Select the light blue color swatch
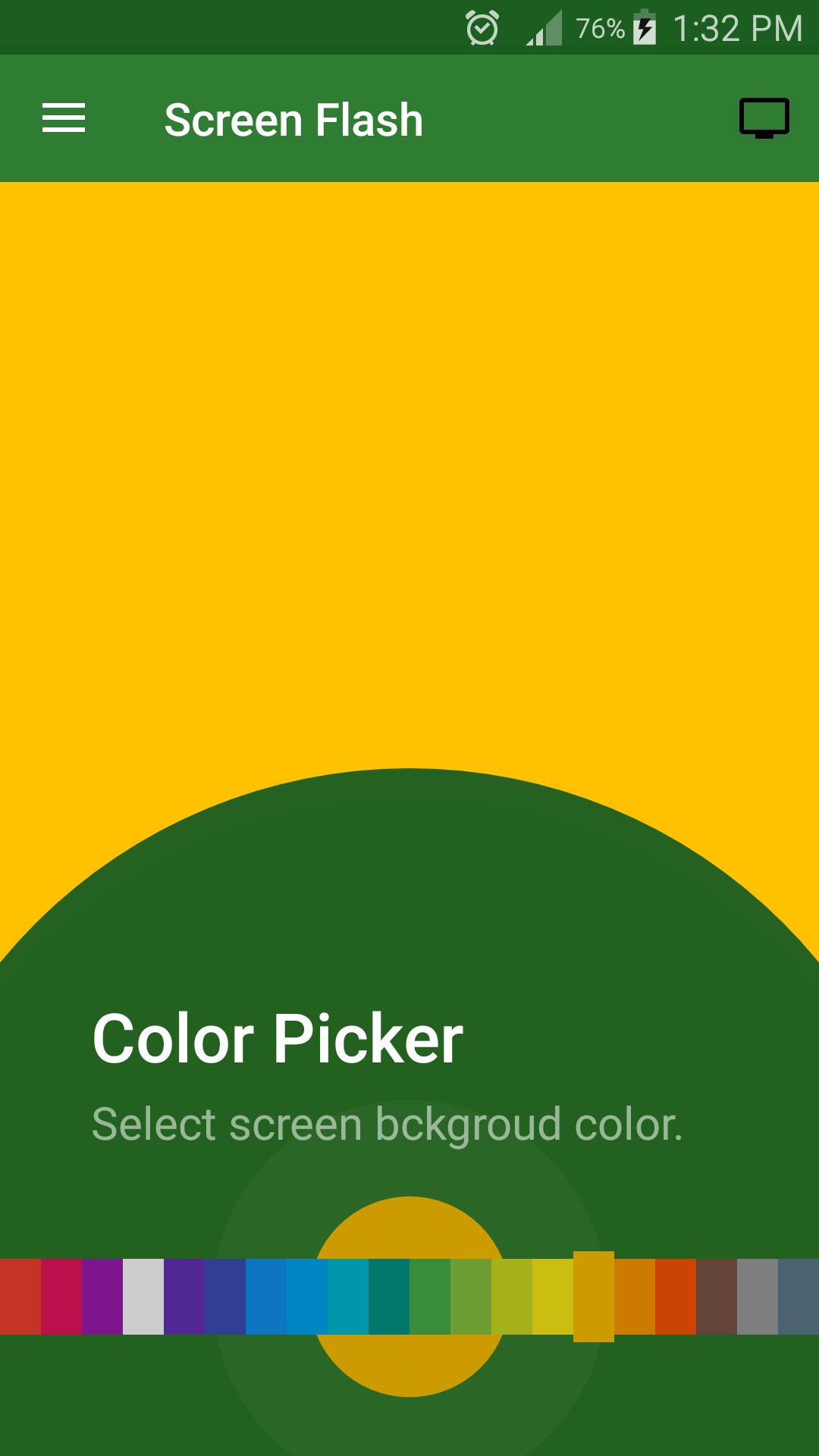This screenshot has height=1456, width=819. 307,1297
